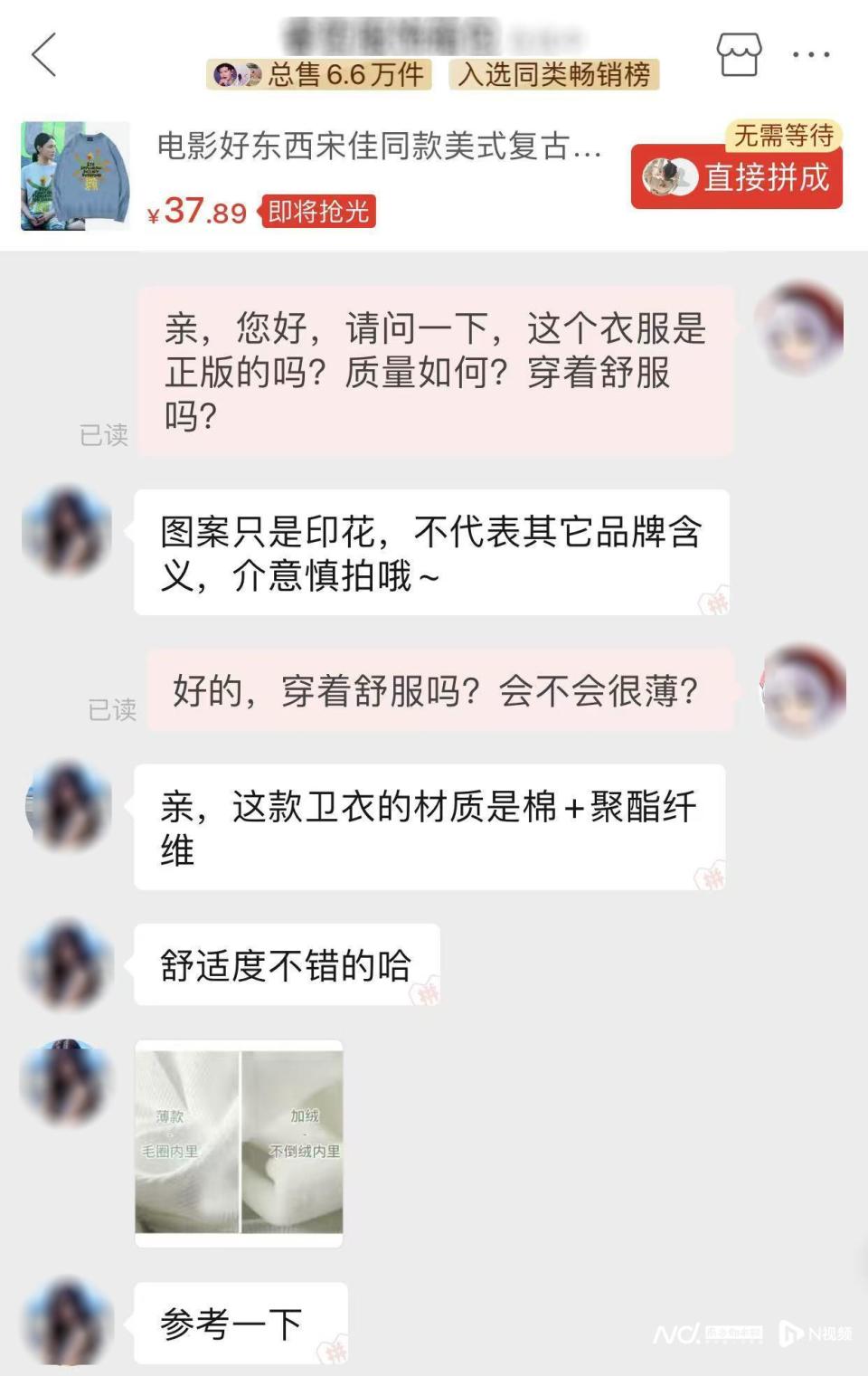Tap the 即将抢光 orange tag
Screen dimensions: 868x1376
coord(319,212)
